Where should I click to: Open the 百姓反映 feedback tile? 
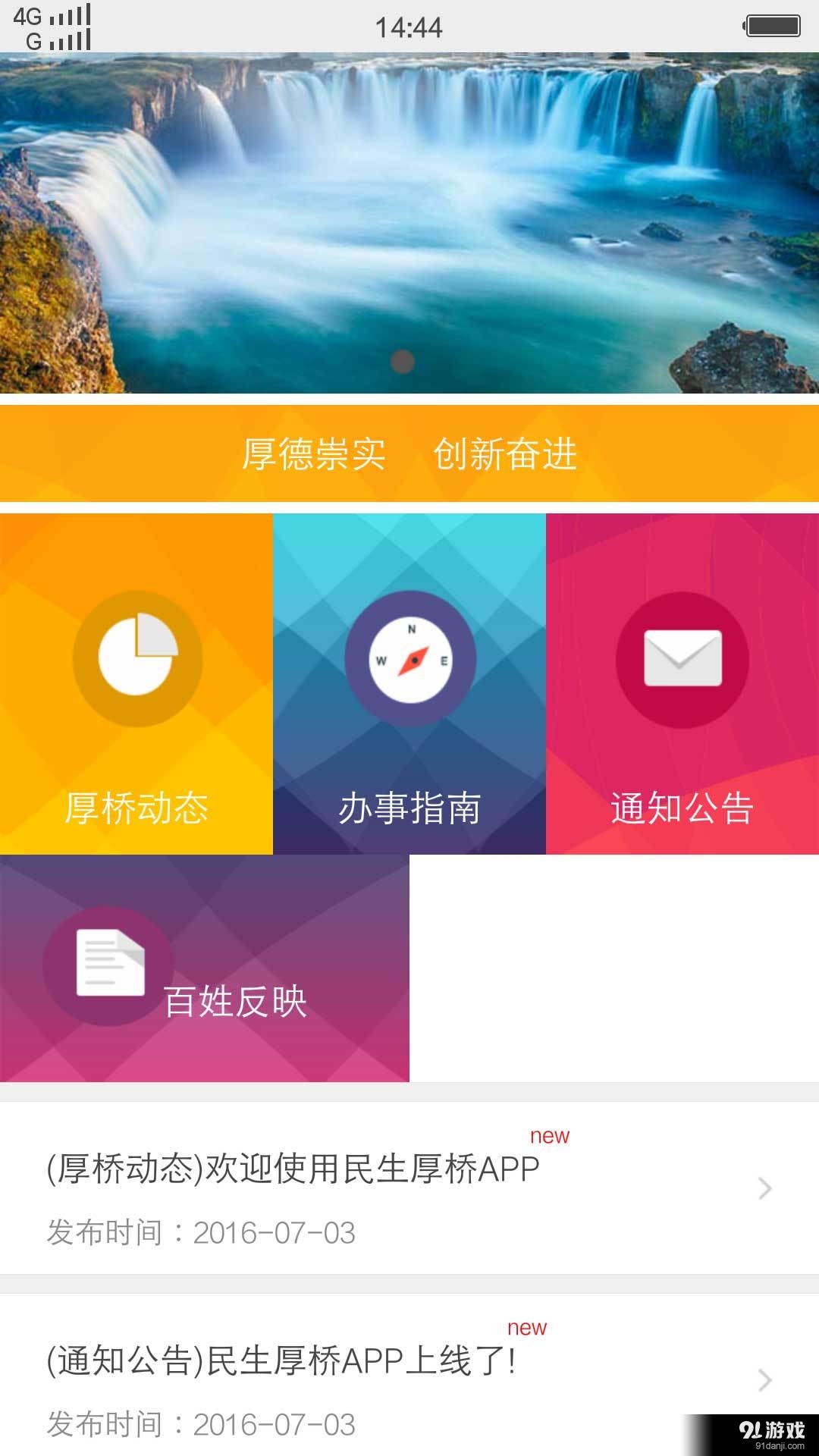pos(205,968)
